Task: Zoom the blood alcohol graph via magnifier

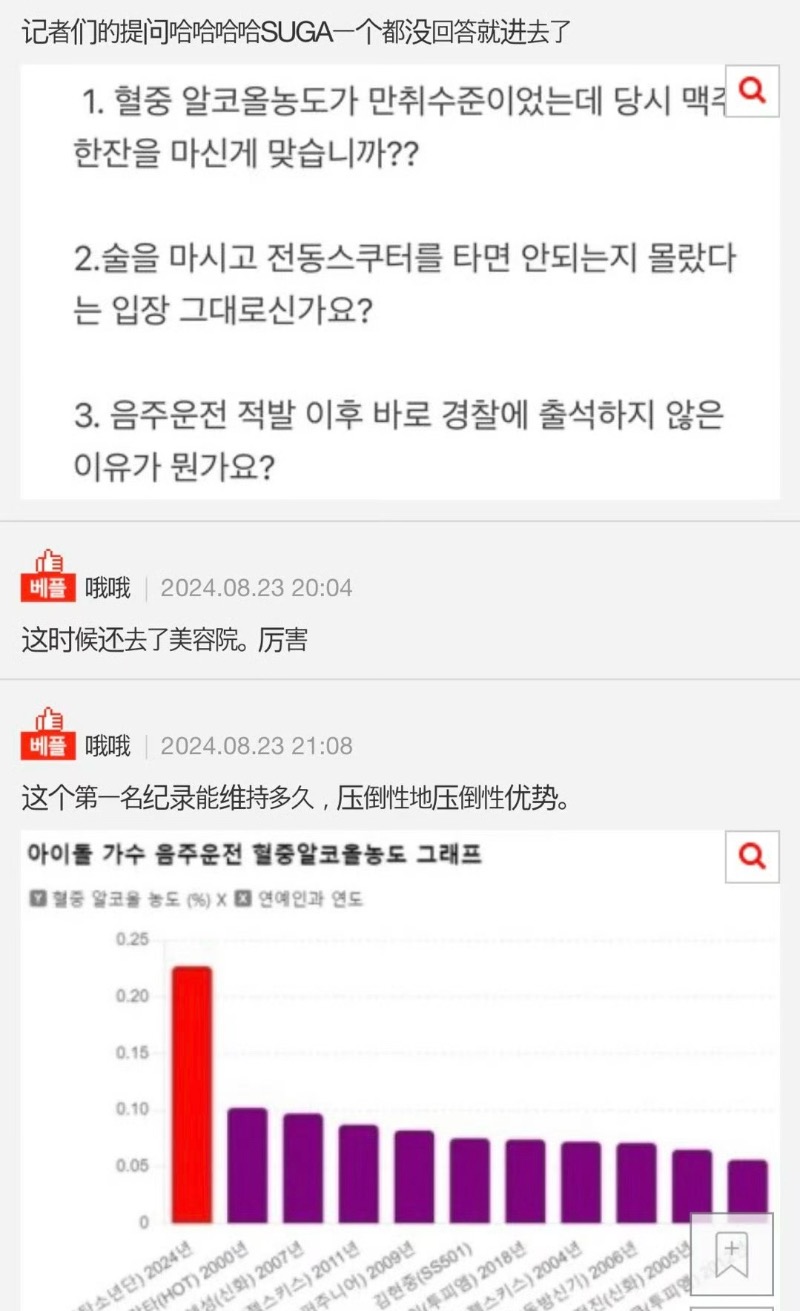Action: click(x=752, y=856)
